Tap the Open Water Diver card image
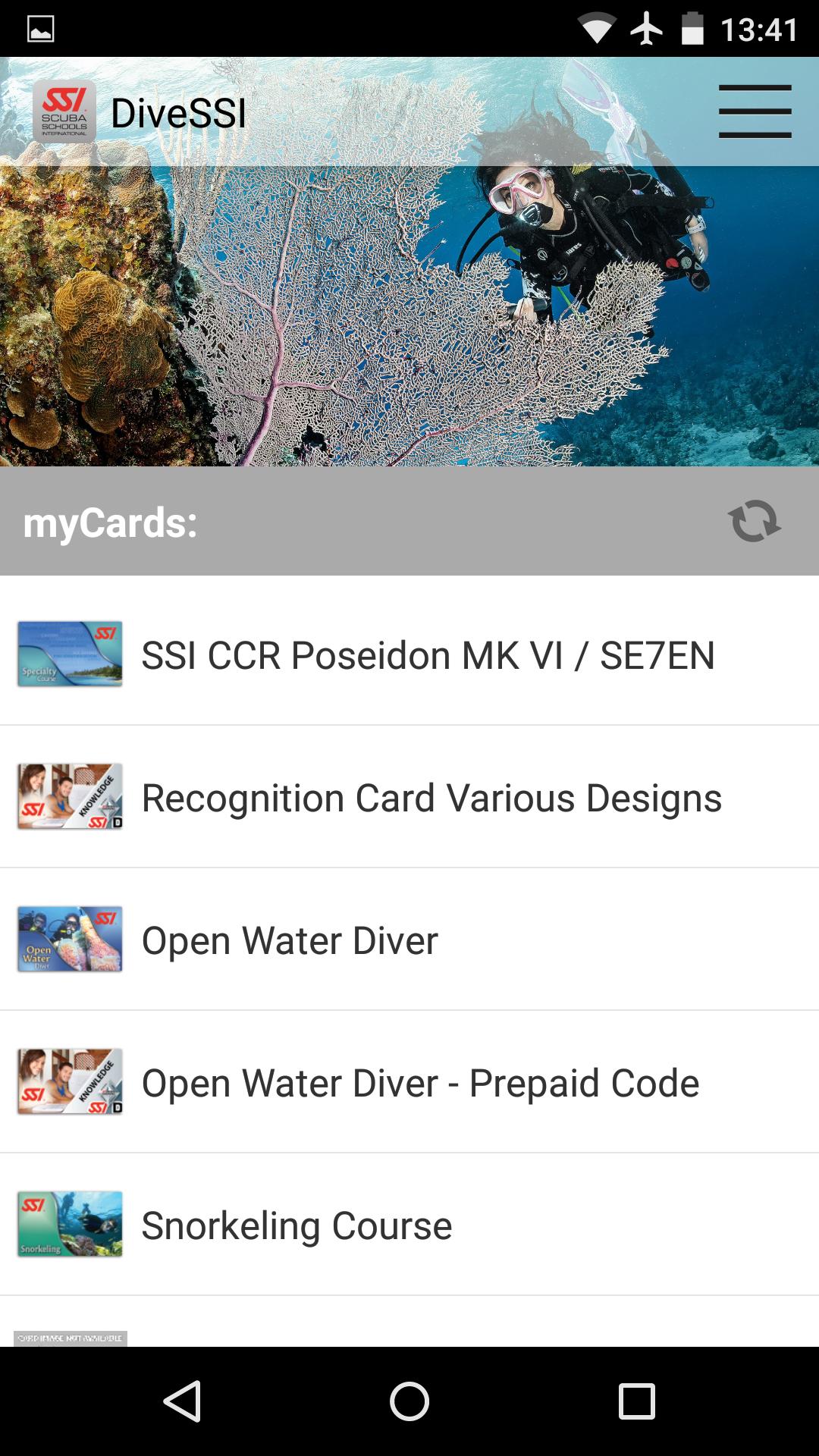Viewport: 819px width, 1456px height. [x=69, y=940]
